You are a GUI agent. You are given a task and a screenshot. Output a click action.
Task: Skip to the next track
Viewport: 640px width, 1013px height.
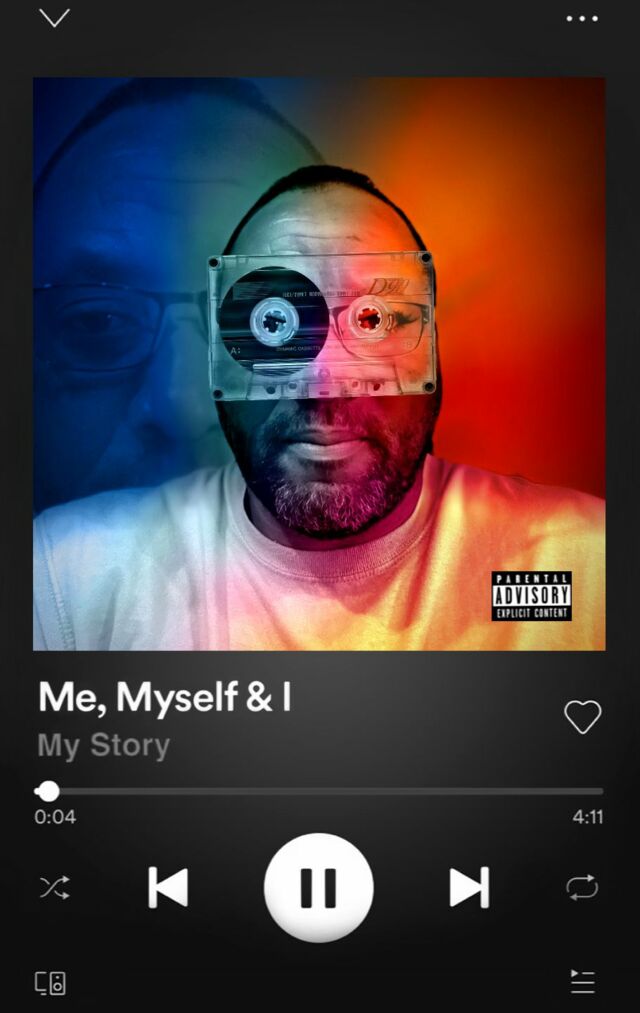[469, 887]
